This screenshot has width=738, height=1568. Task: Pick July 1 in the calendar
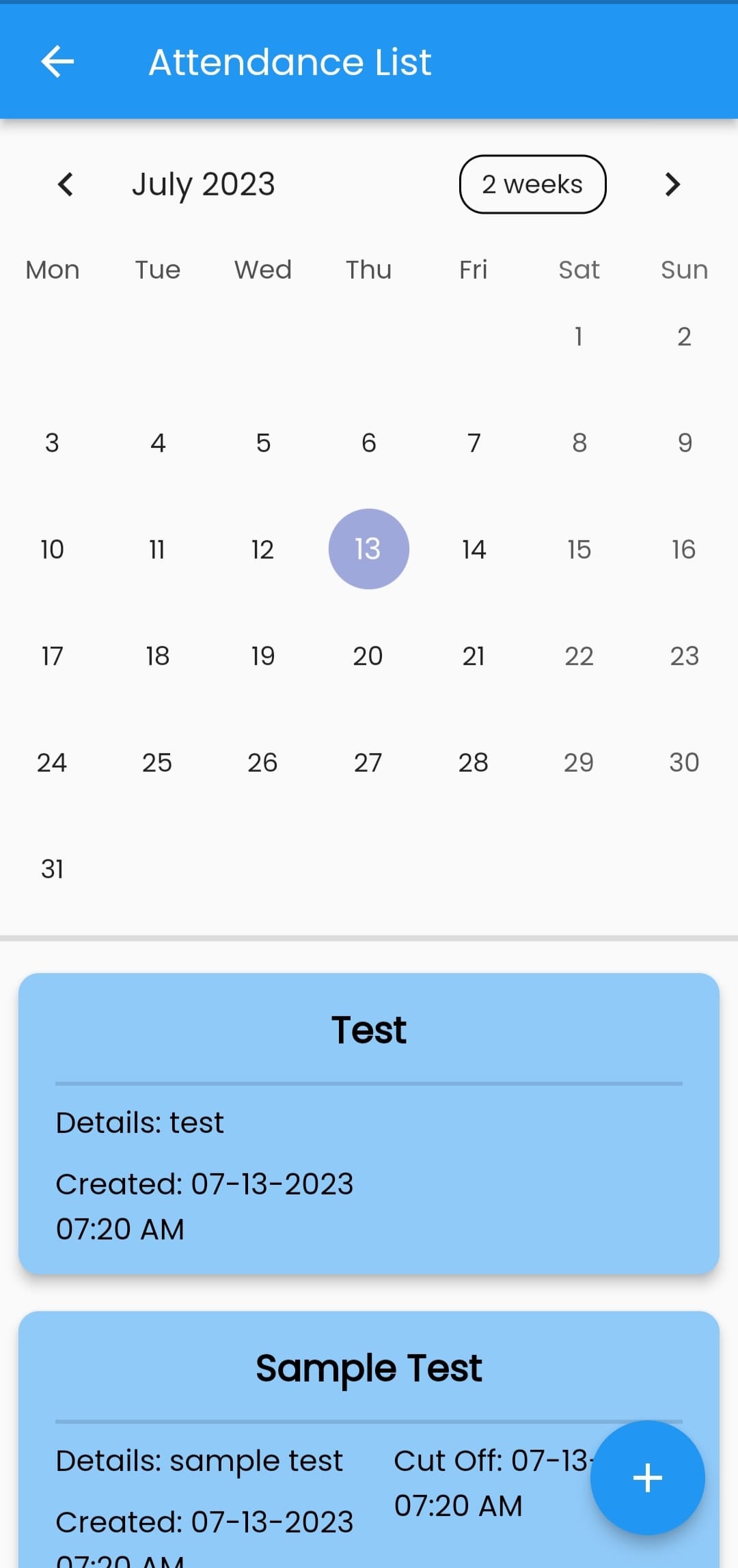coord(579,336)
